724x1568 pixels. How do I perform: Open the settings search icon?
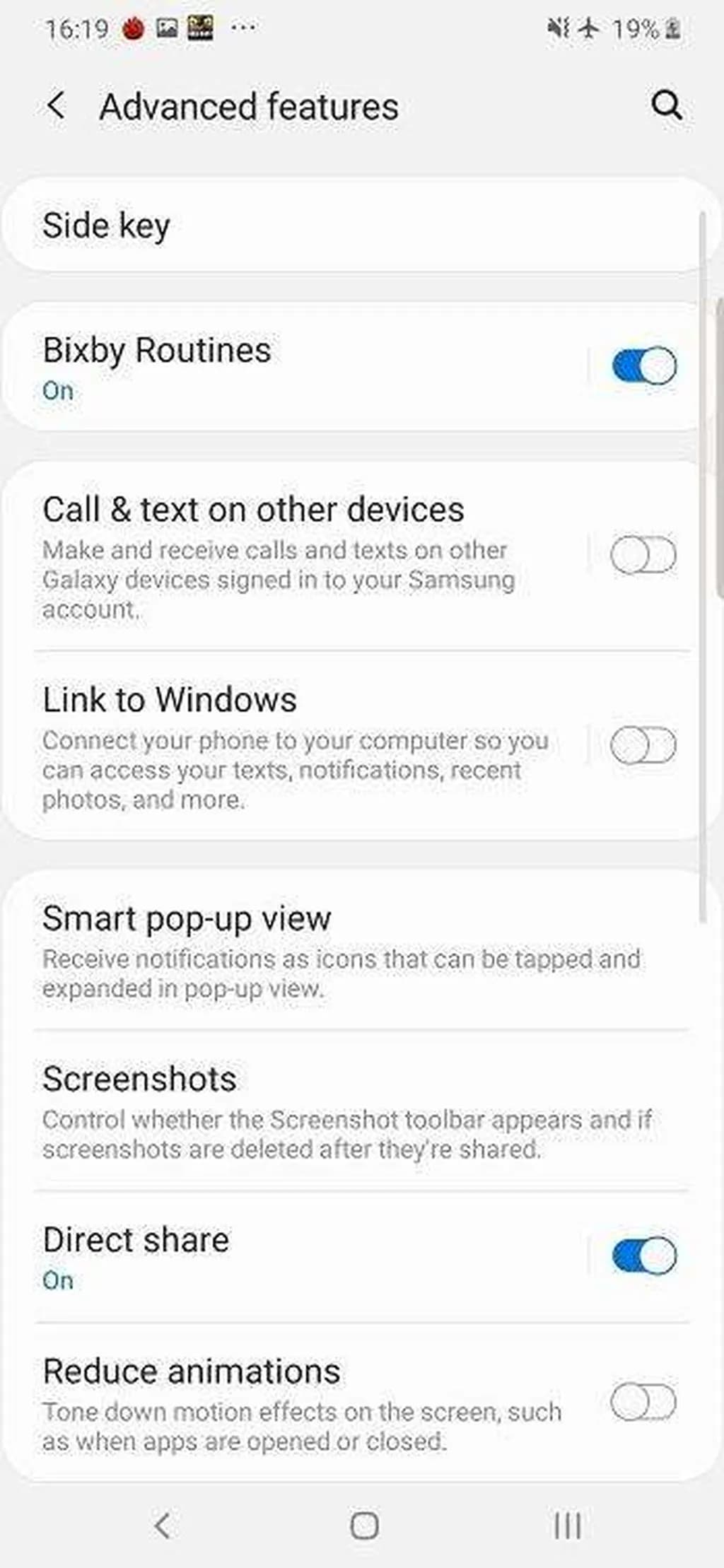point(666,106)
